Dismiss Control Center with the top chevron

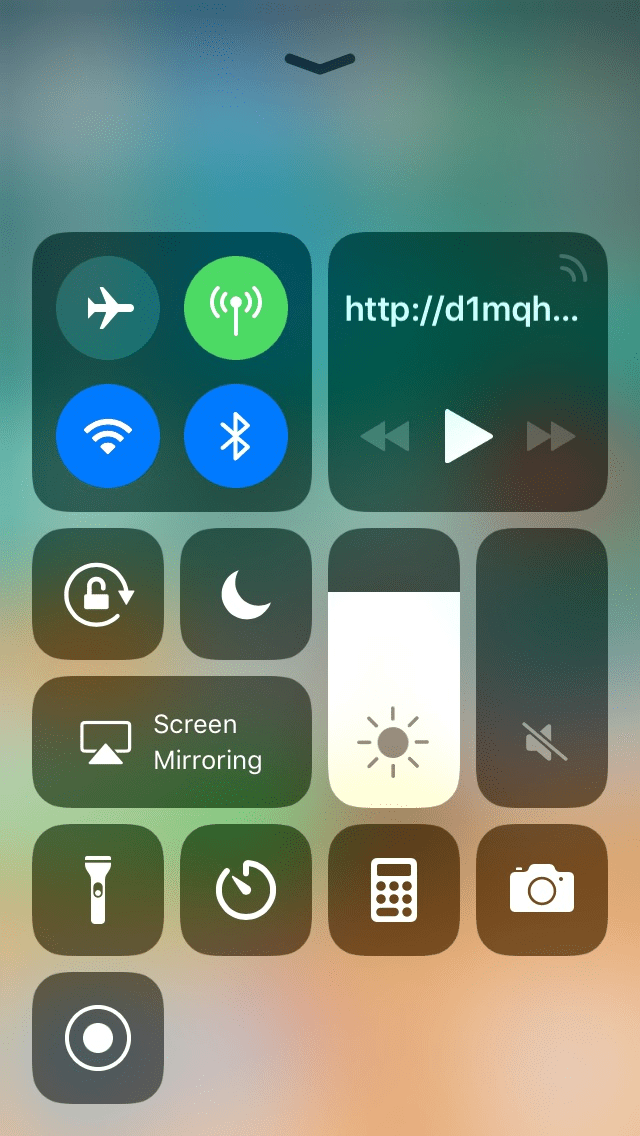tap(320, 62)
